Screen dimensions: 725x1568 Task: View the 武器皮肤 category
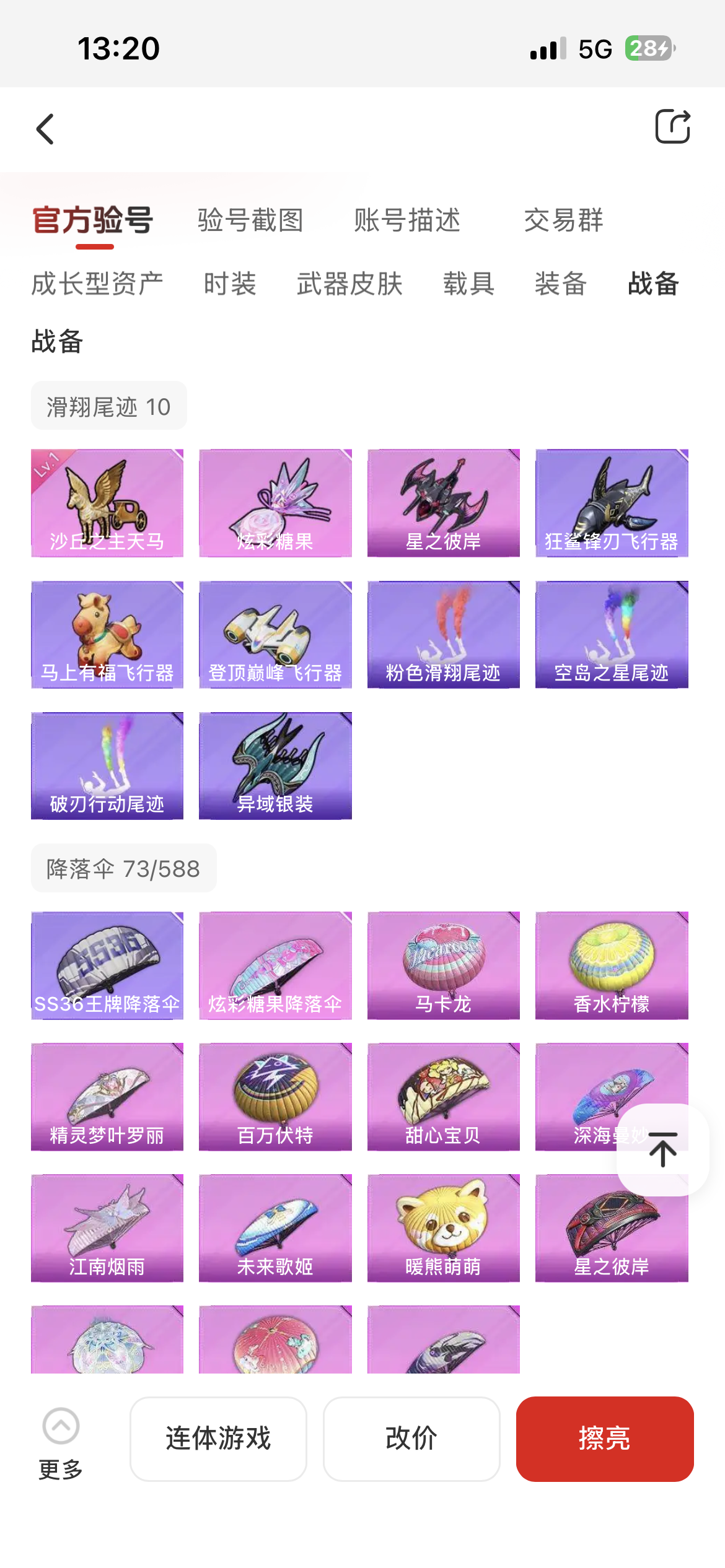[x=349, y=284]
